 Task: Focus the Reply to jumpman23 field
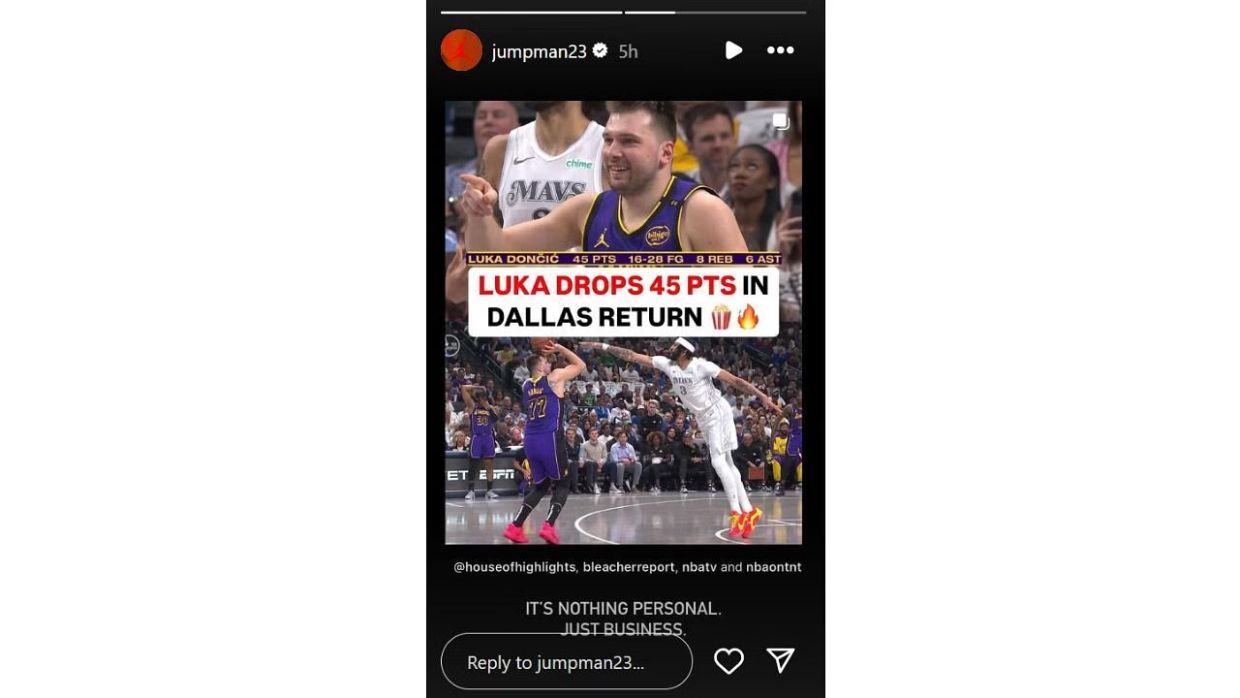(x=566, y=662)
